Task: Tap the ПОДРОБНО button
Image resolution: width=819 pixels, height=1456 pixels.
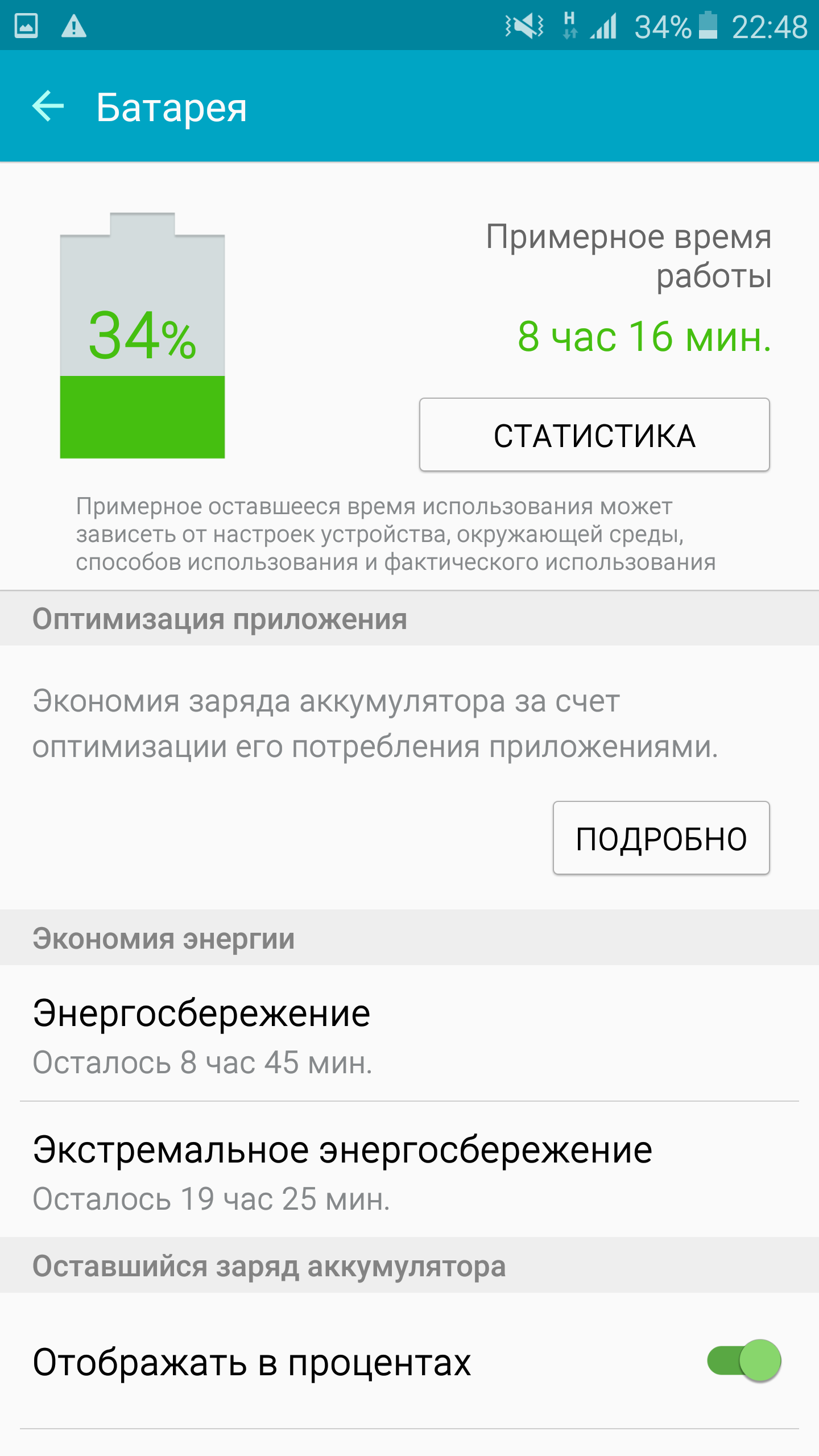Action: pyautogui.click(x=661, y=838)
